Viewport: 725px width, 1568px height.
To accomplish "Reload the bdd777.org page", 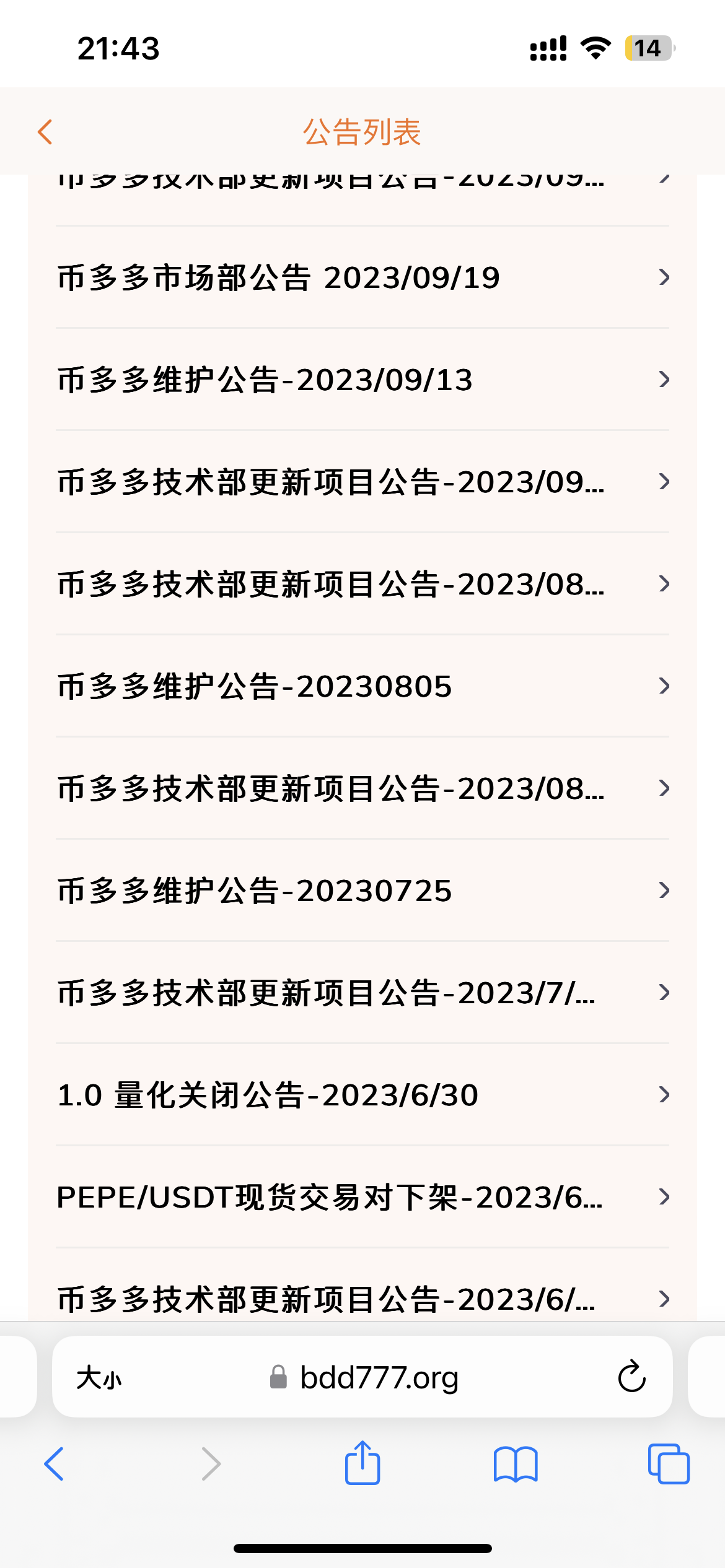I will coord(631,1377).
